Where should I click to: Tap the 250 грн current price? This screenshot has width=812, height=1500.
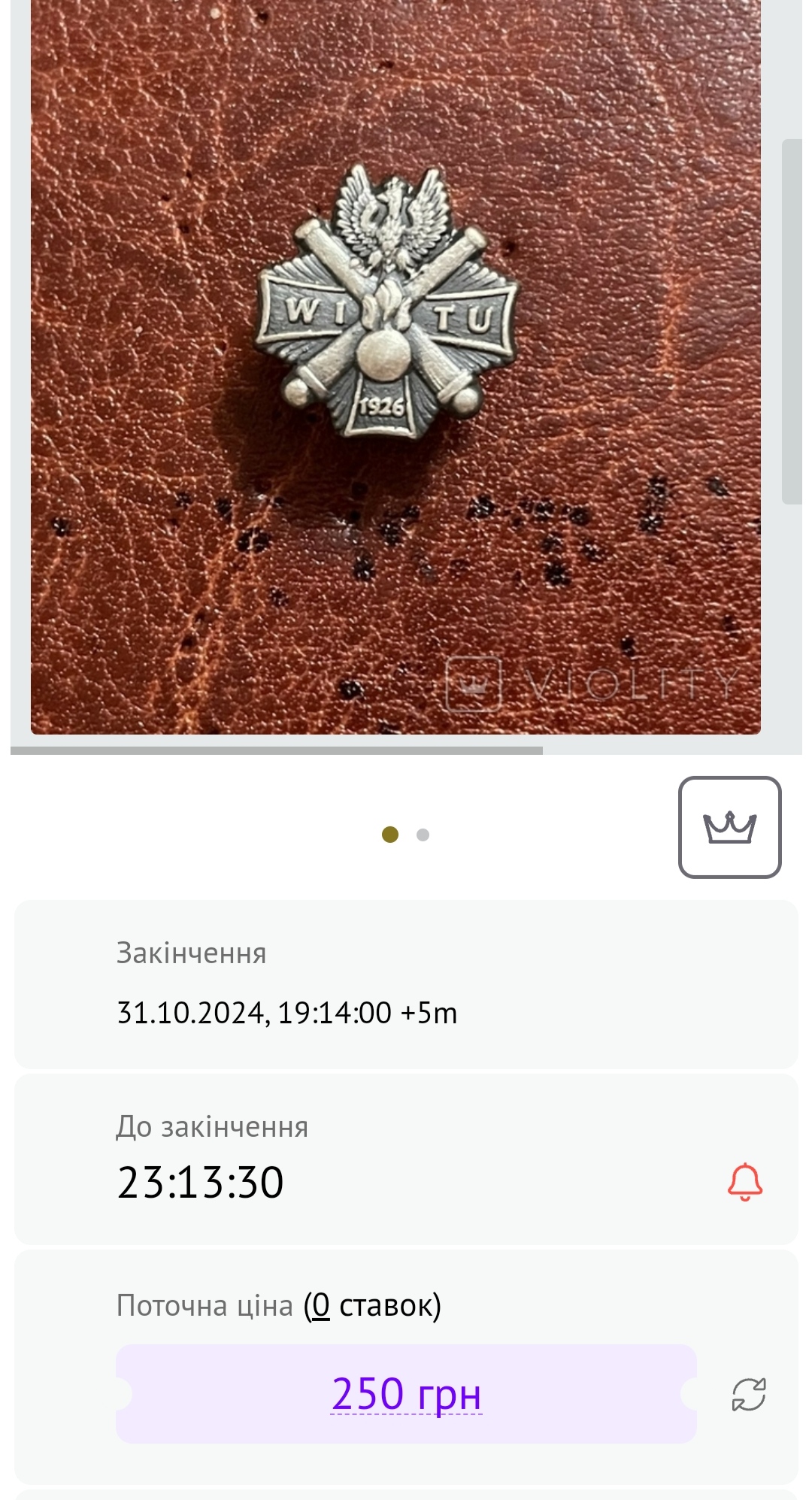406,1394
